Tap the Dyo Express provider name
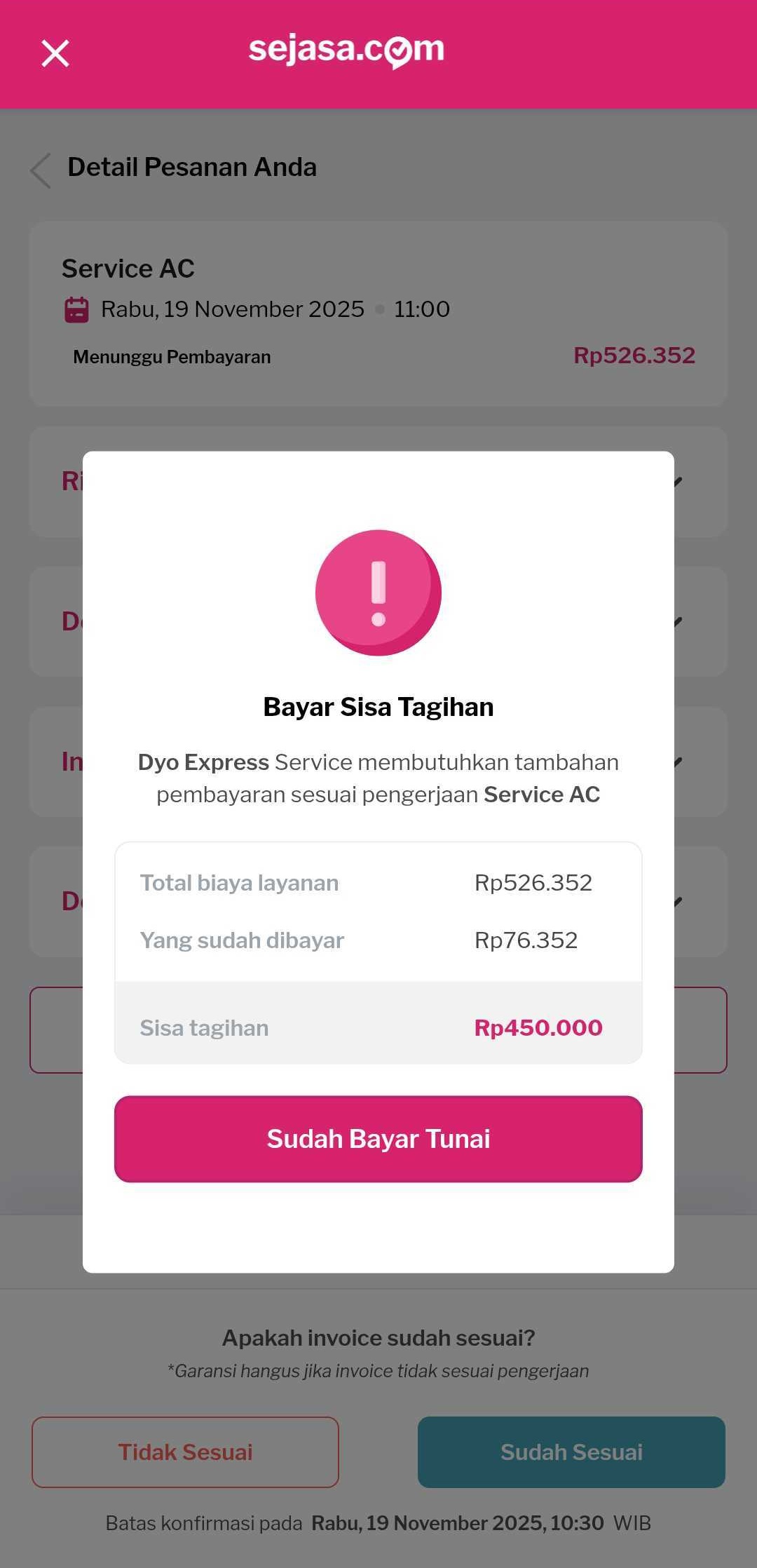 pyautogui.click(x=203, y=762)
